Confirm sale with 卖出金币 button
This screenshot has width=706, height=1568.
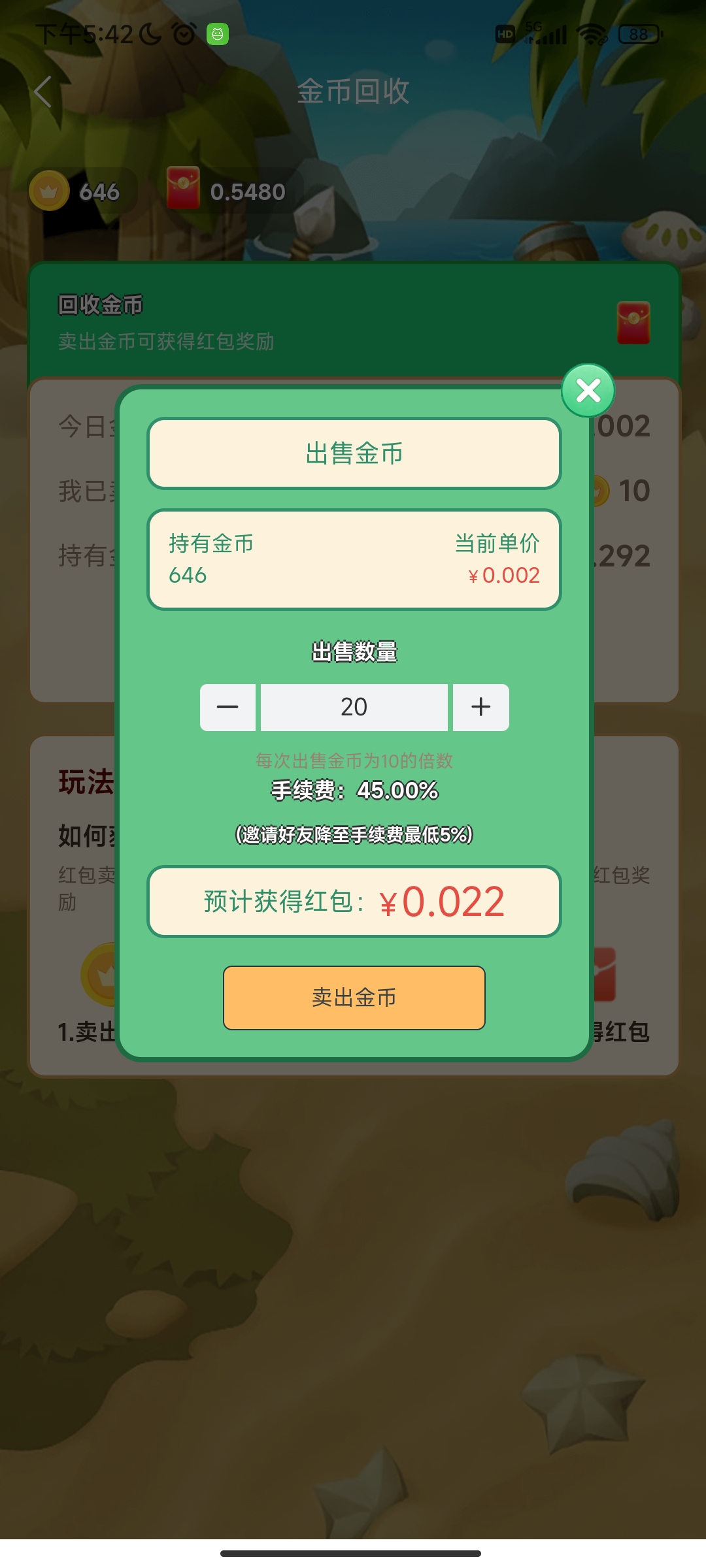click(354, 998)
